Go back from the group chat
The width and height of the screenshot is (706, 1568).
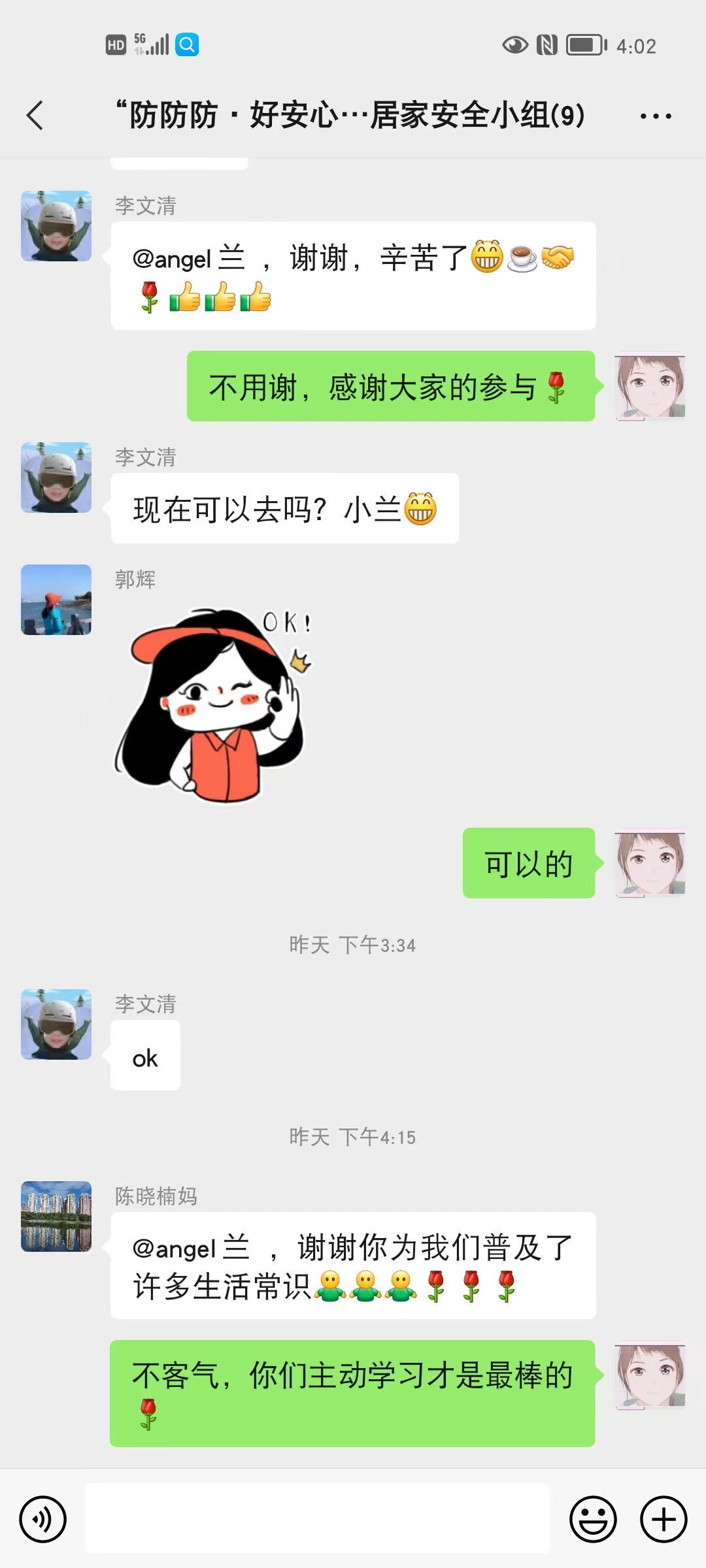pyautogui.click(x=35, y=116)
